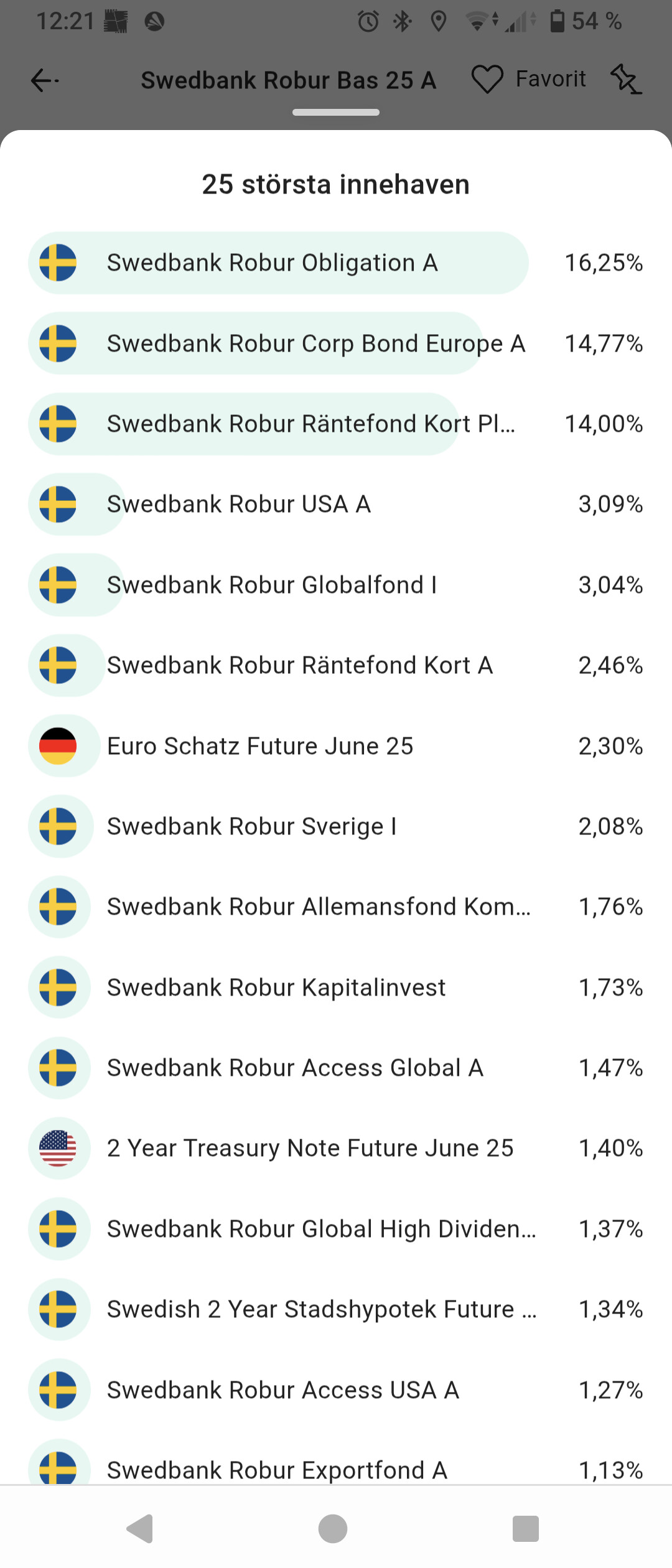Tap the system home button
This screenshot has height=1568, width=672.
pos(333,1529)
